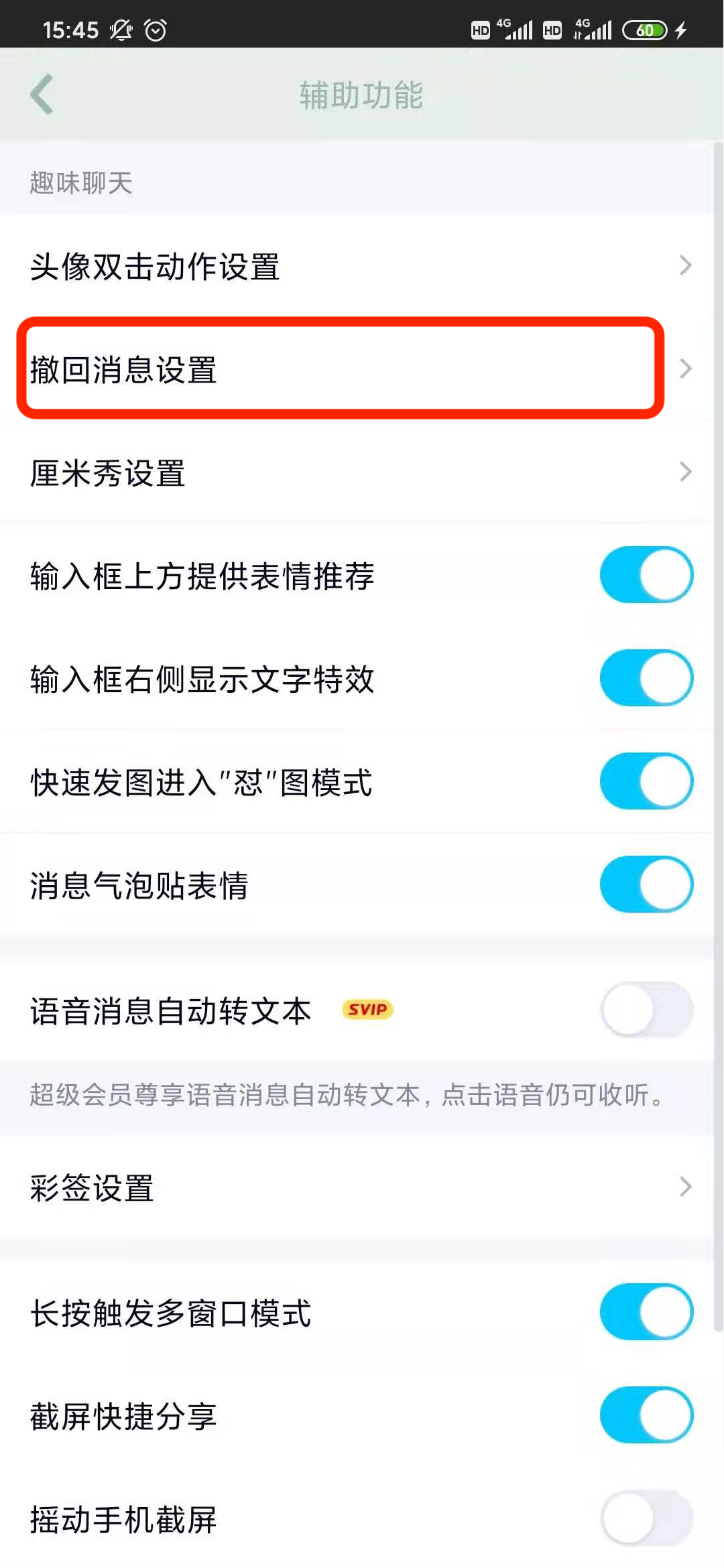Screen dimensions: 724x1568
Task: Enable 摇动手机截屏
Action: click(x=646, y=1518)
